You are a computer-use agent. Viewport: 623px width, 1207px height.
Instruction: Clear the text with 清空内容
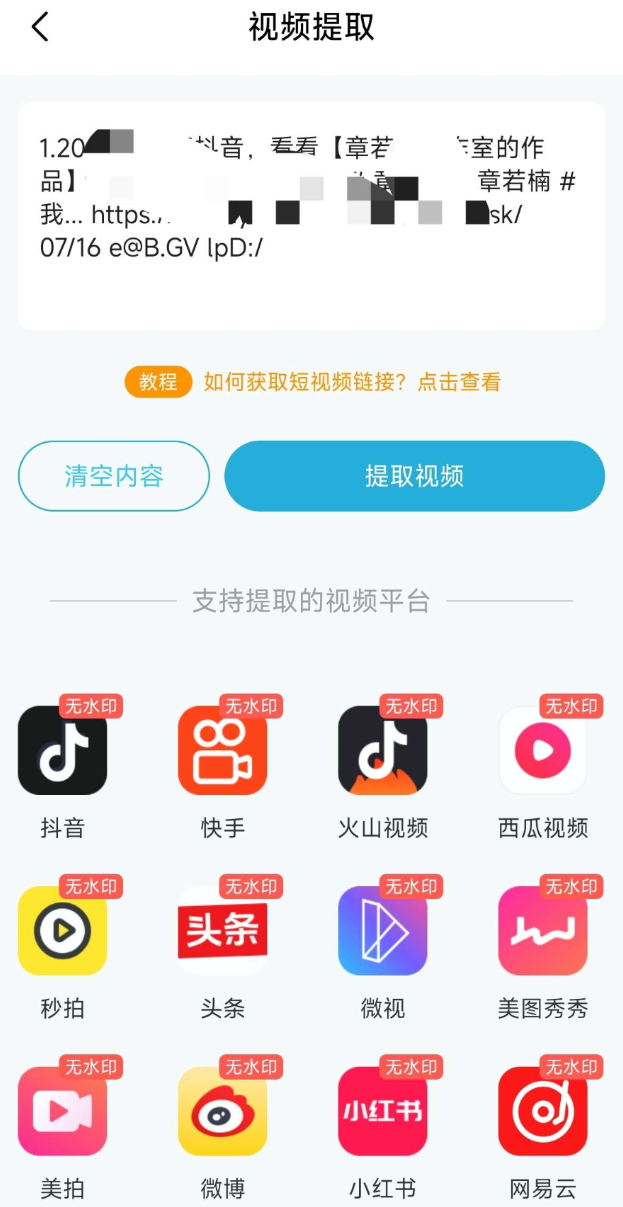click(x=114, y=476)
